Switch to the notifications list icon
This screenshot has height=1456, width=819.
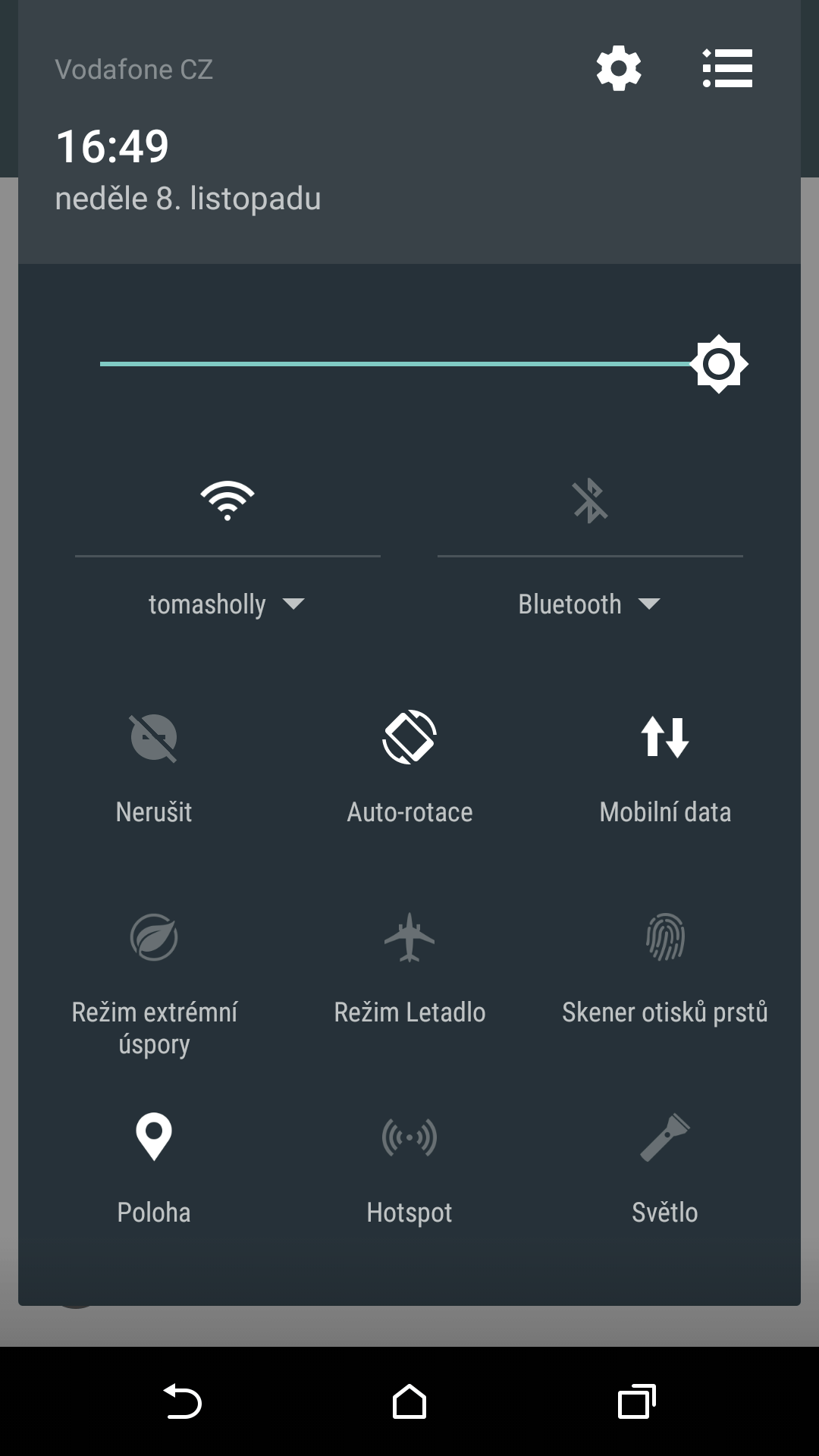pos(727,69)
